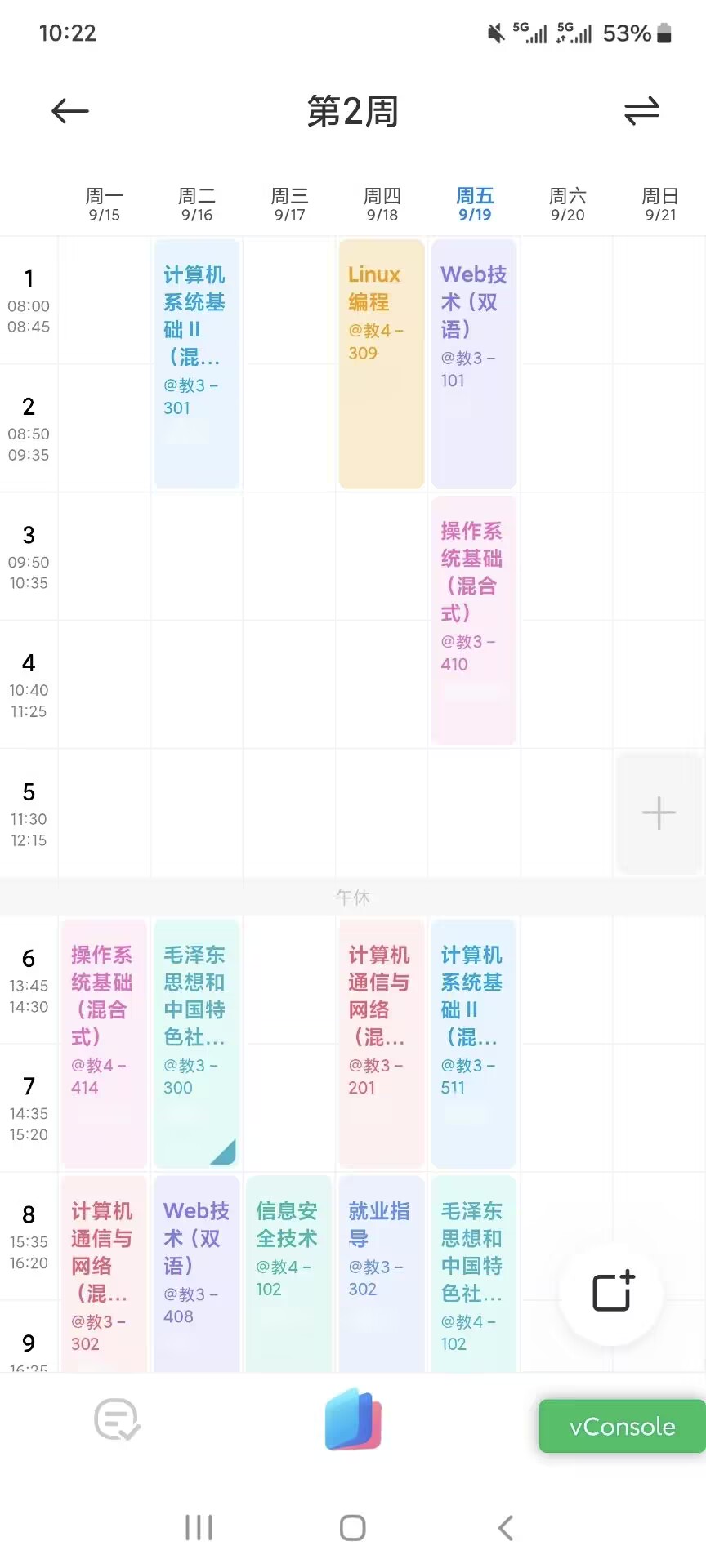Select the highlighted 周五 9/19 day header
This screenshot has height=1568, width=706.
474,204
